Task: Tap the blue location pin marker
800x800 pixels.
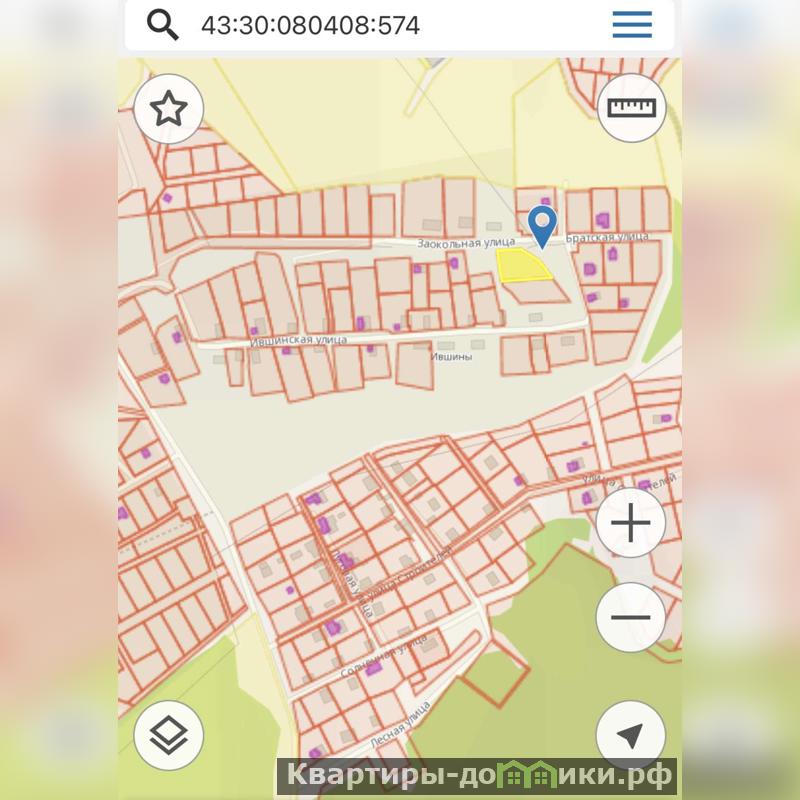Action: [x=542, y=225]
